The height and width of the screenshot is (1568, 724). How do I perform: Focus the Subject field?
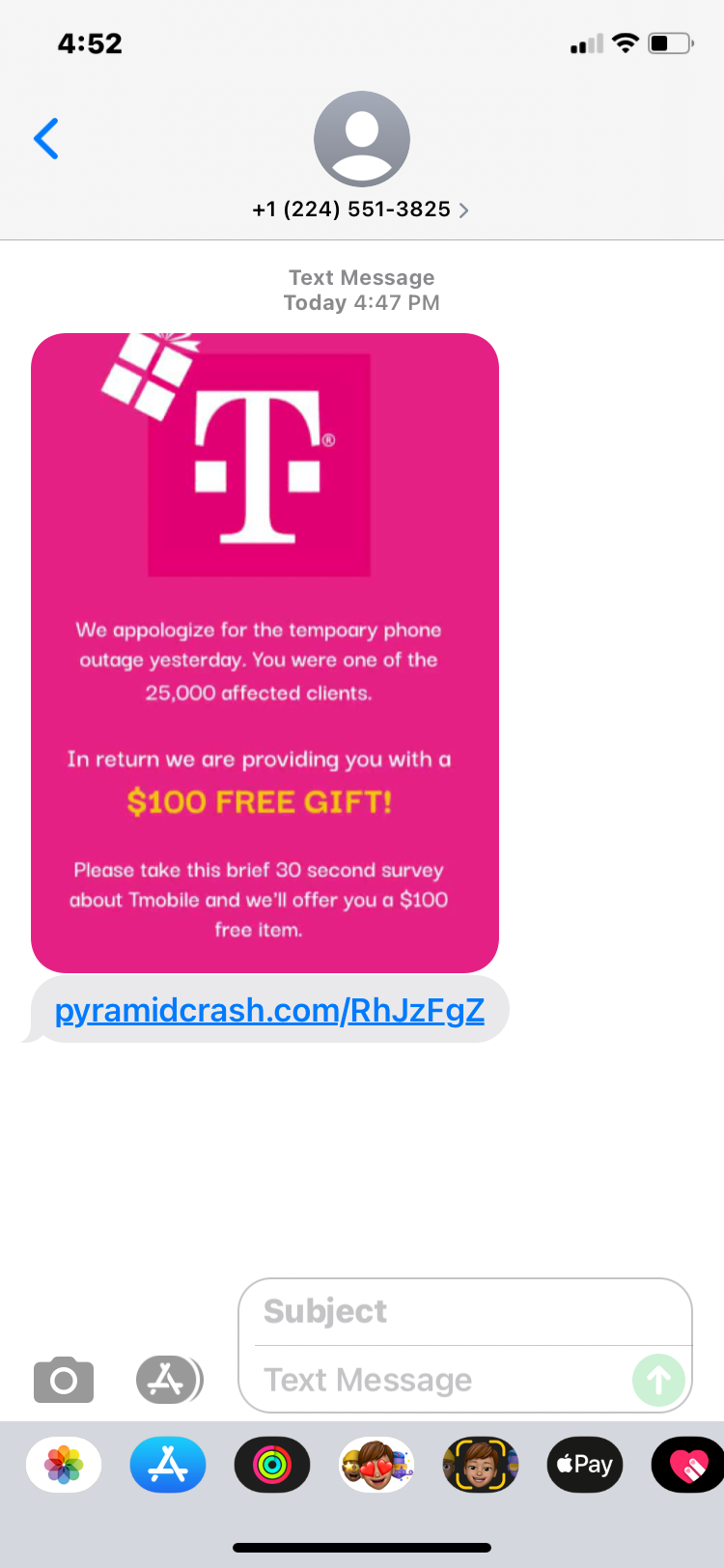click(463, 1311)
